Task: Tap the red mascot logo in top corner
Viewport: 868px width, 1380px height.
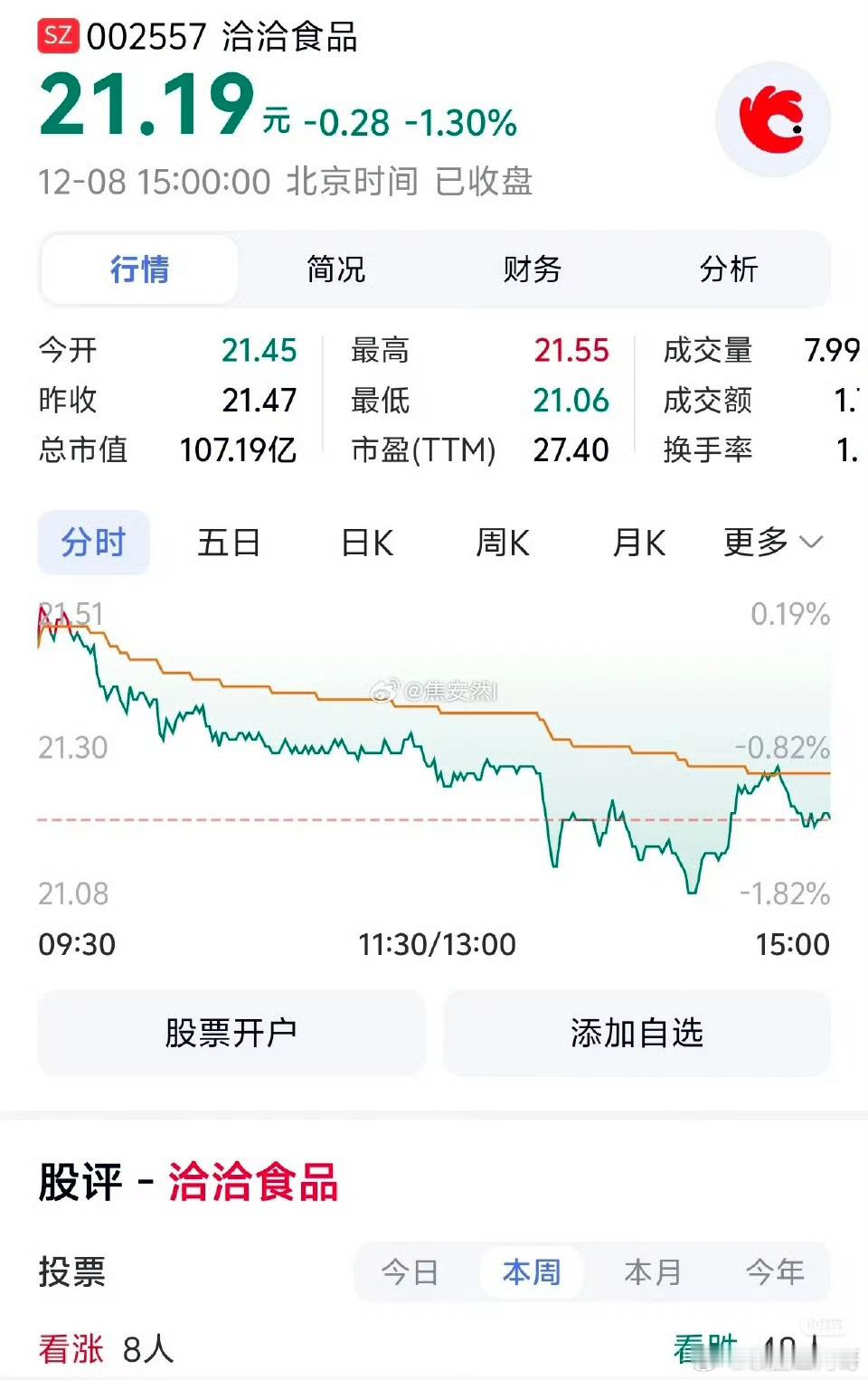Action: [773, 119]
